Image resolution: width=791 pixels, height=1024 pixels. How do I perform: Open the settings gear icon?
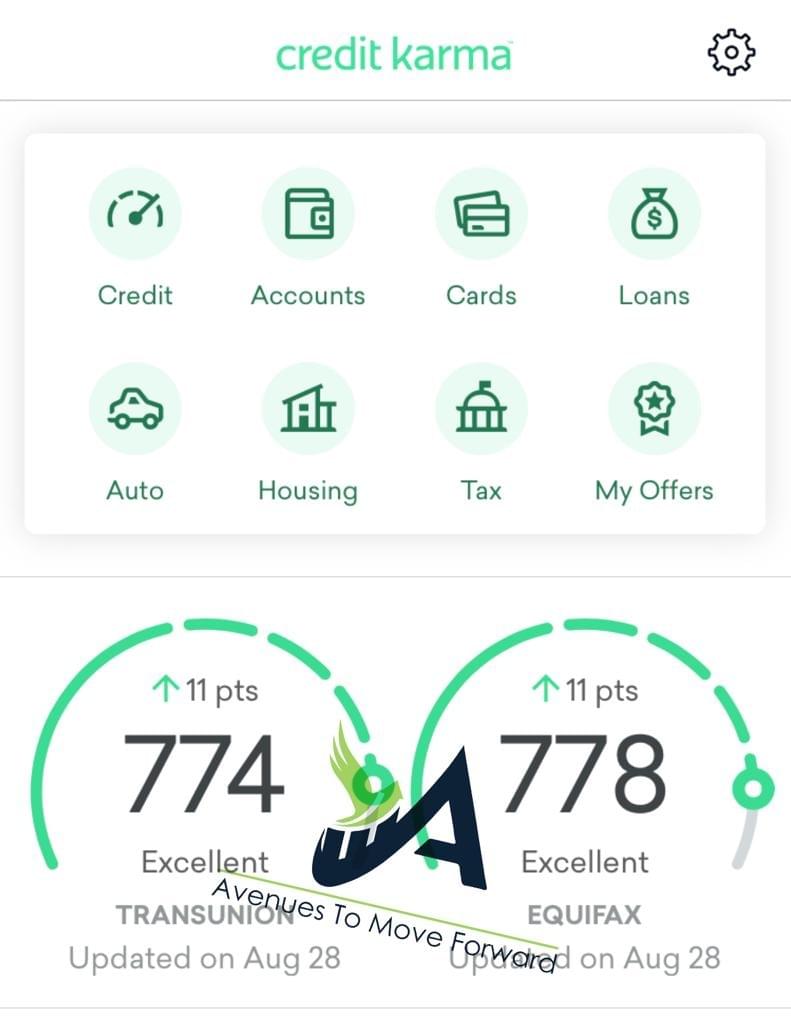[x=731, y=52]
